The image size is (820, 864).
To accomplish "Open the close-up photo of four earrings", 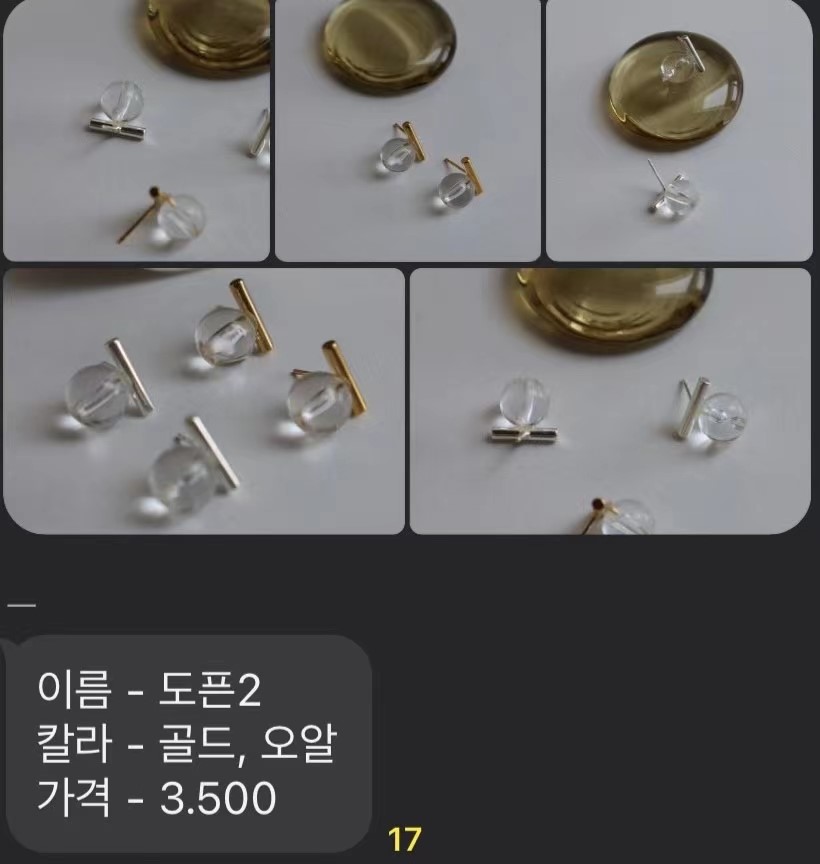I will (x=204, y=400).
